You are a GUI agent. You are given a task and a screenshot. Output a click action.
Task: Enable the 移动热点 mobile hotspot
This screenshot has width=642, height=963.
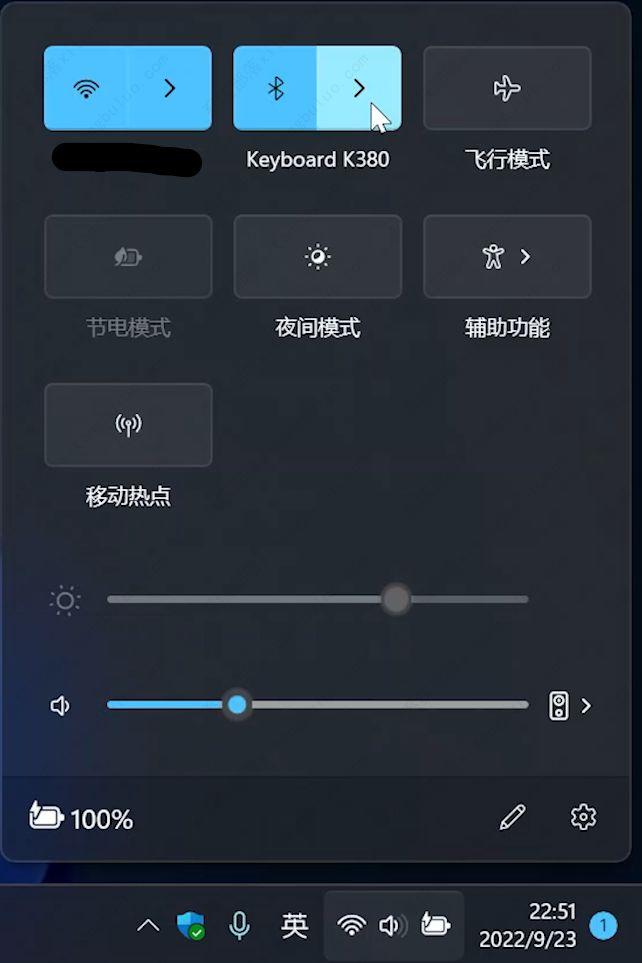pos(128,425)
